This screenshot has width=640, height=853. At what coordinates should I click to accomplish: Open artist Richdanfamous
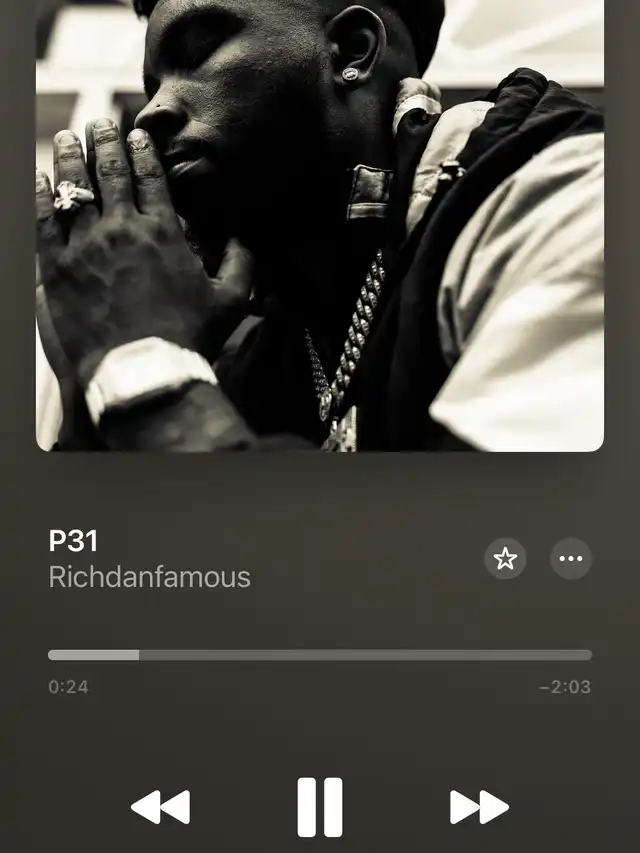click(149, 577)
